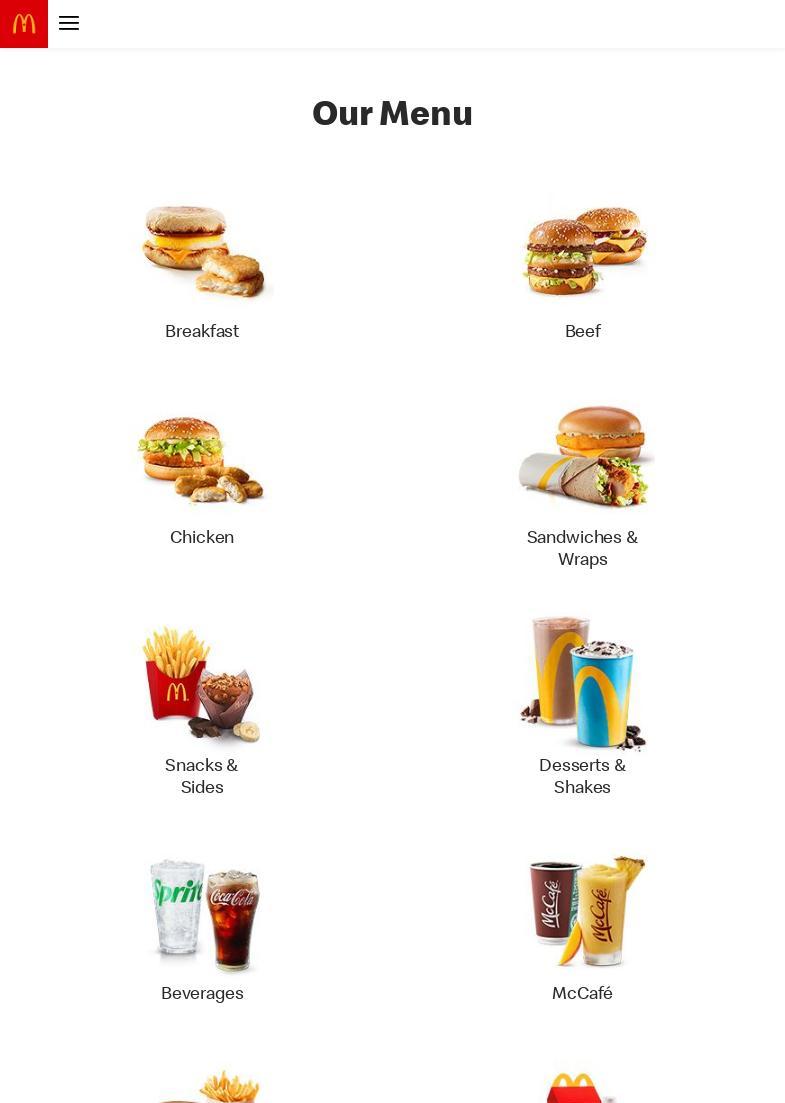Browse the Beef menu category

pos(583,268)
